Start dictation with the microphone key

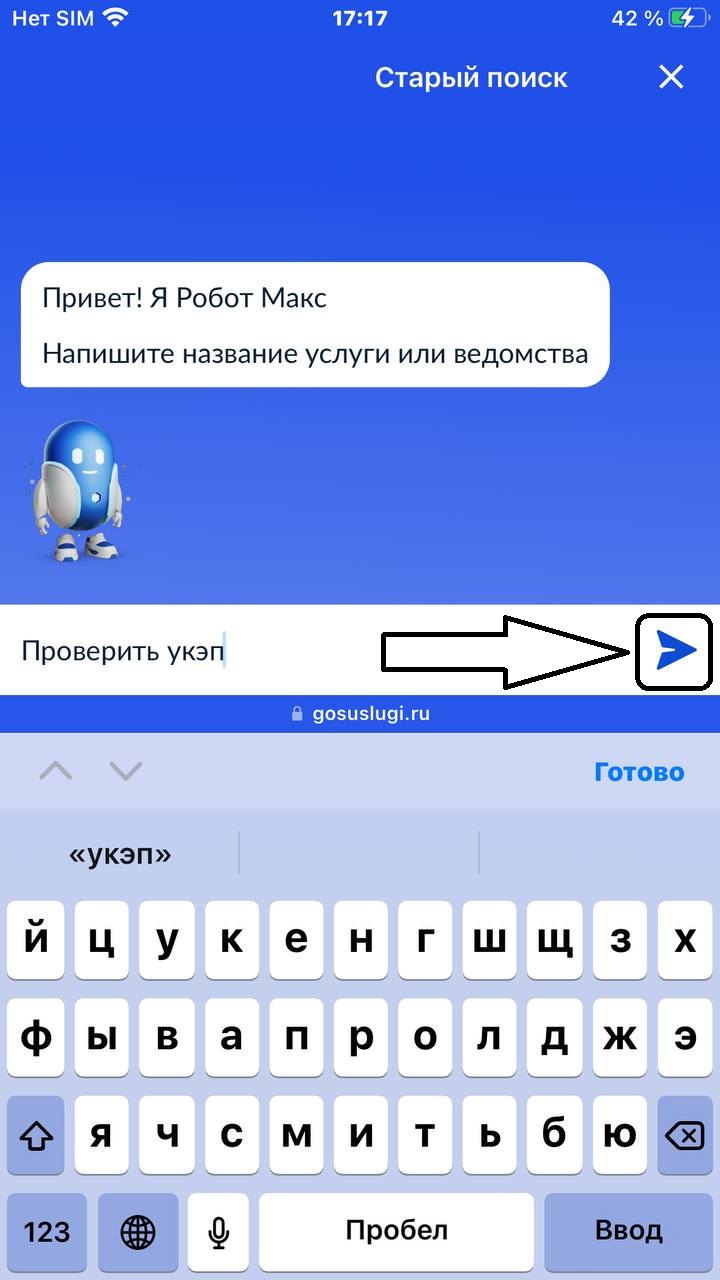click(x=219, y=1230)
